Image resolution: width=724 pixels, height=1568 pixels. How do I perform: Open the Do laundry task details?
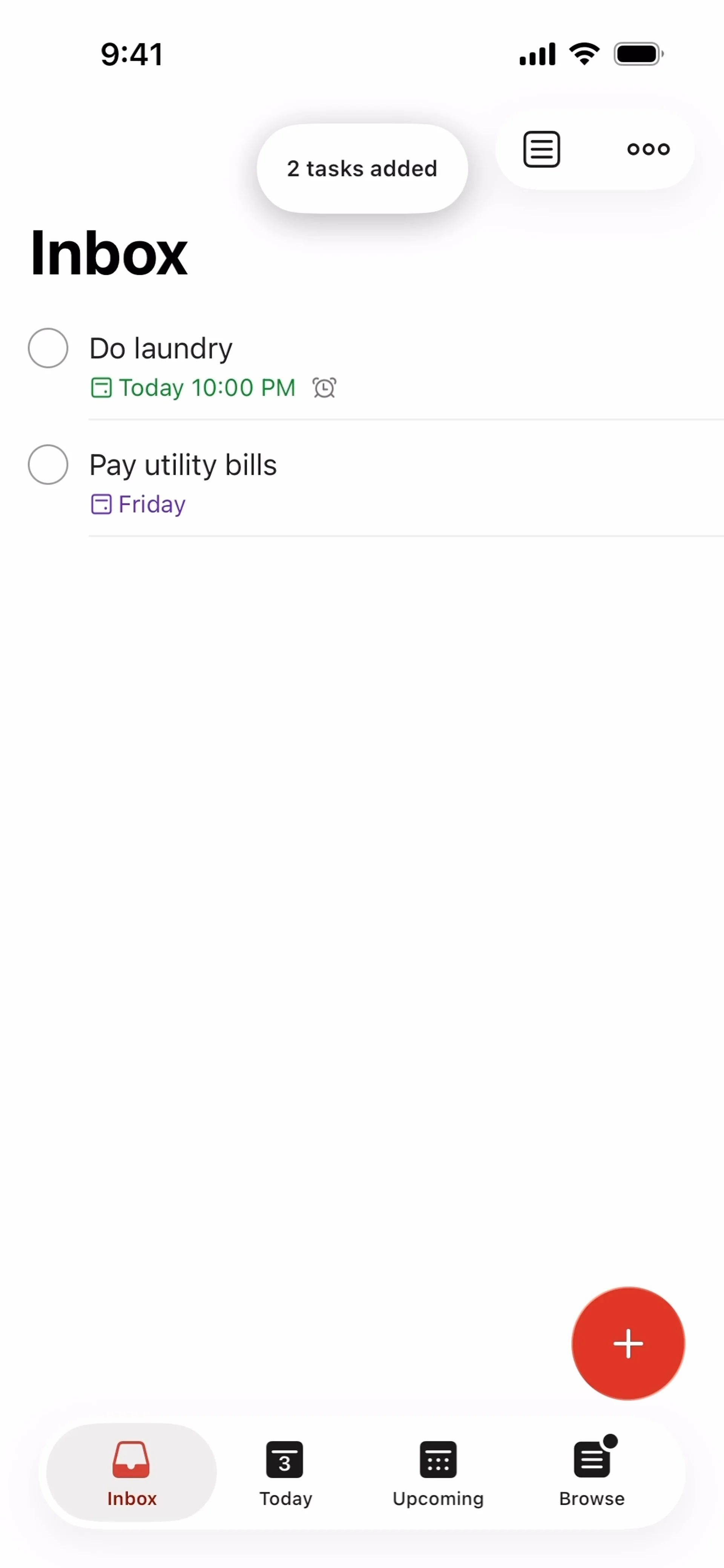point(161,349)
